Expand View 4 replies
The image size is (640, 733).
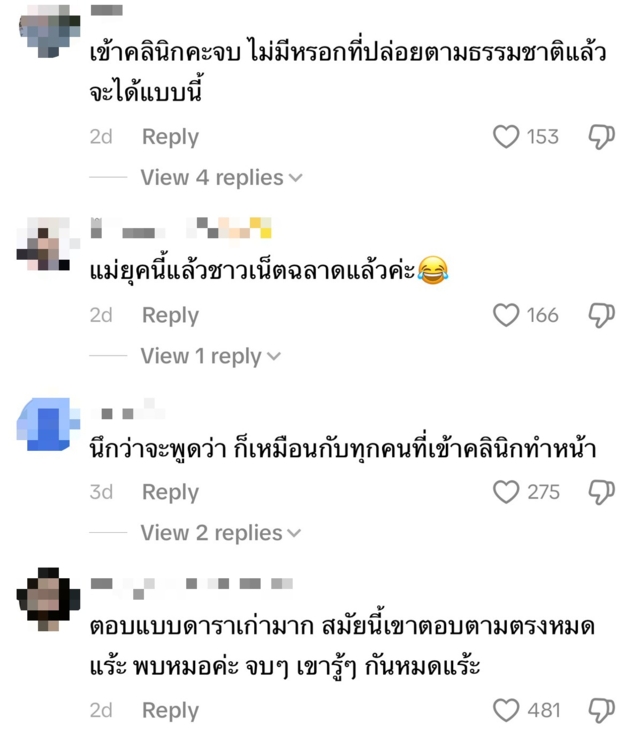(221, 178)
